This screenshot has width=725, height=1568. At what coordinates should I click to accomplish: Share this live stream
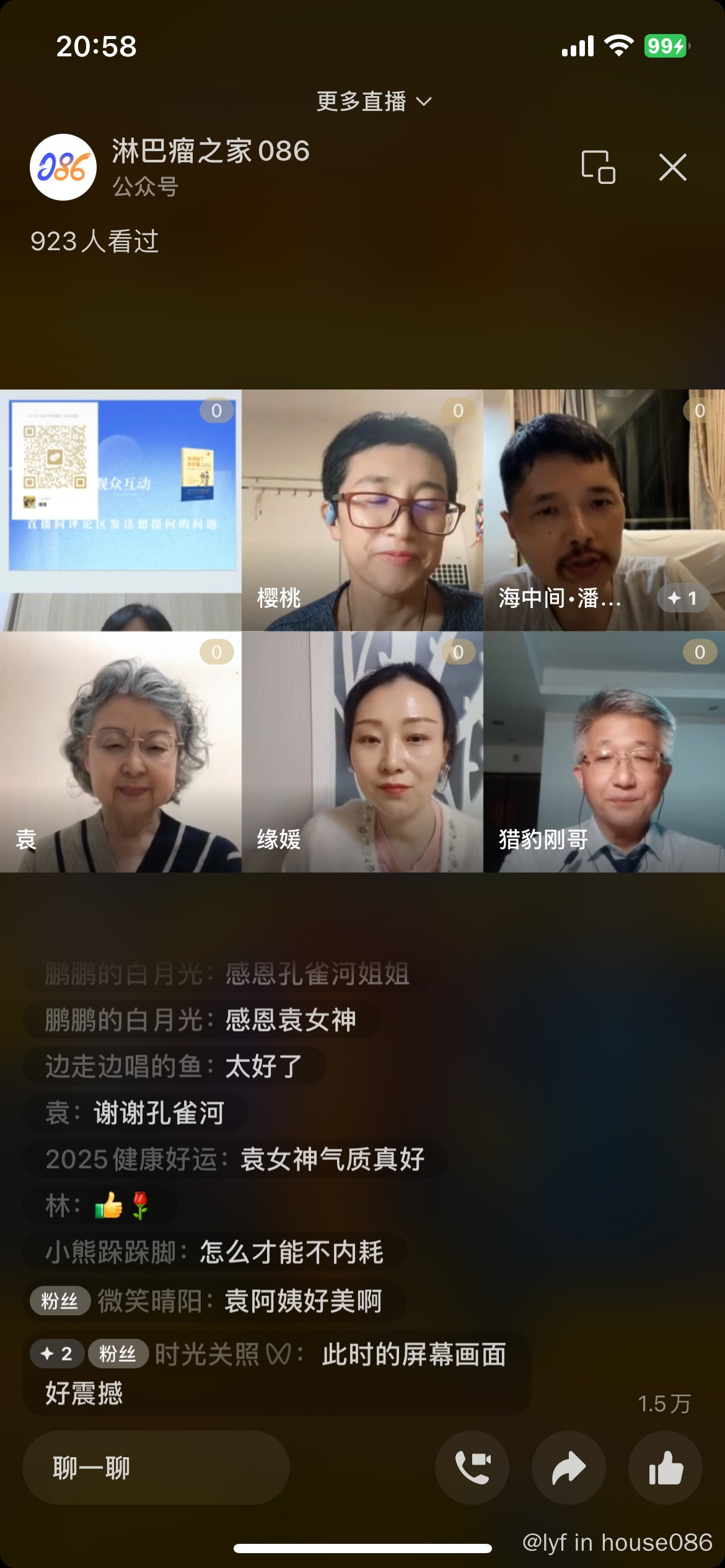568,1468
